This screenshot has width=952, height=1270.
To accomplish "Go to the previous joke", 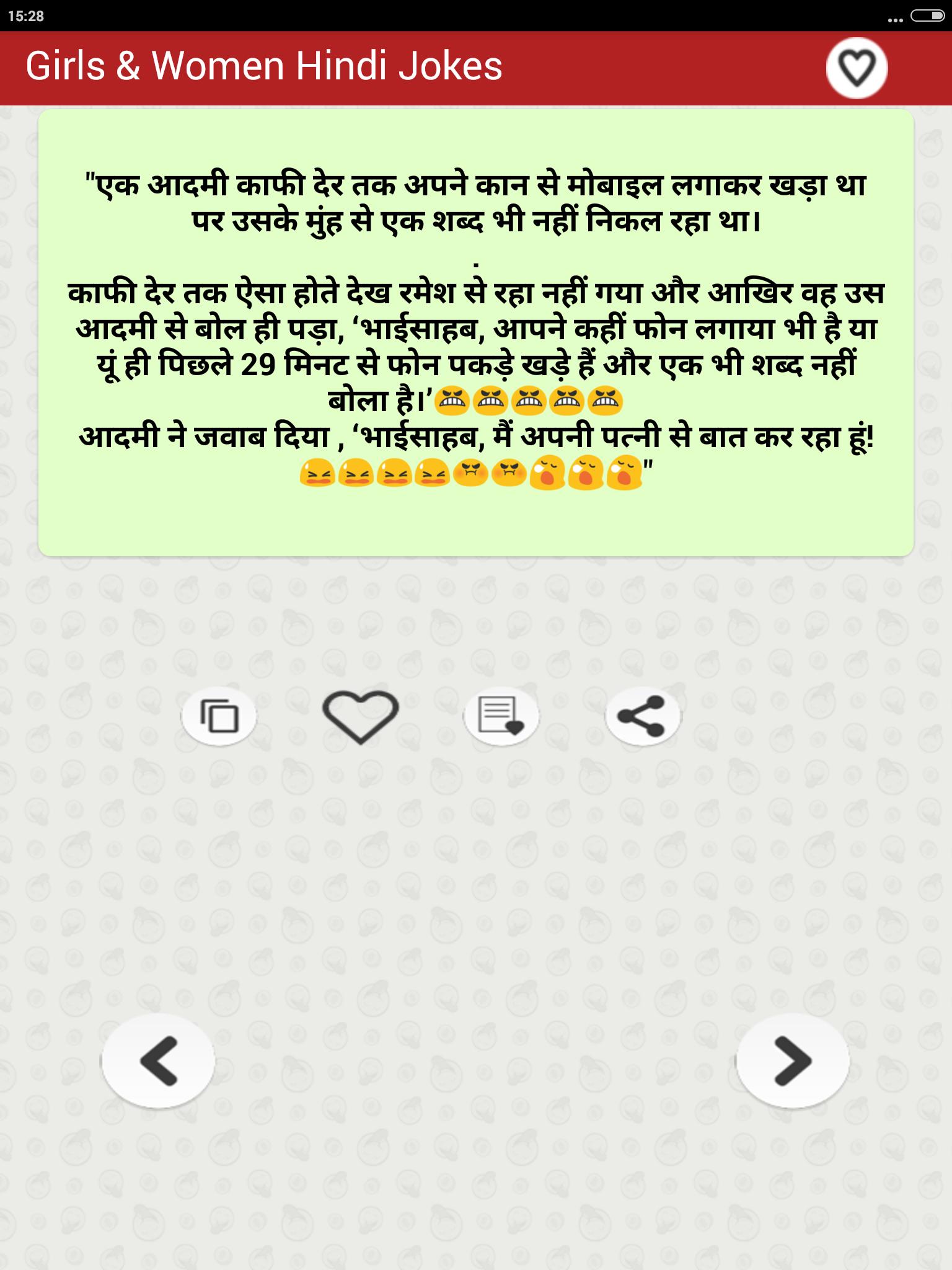I will click(x=159, y=1060).
